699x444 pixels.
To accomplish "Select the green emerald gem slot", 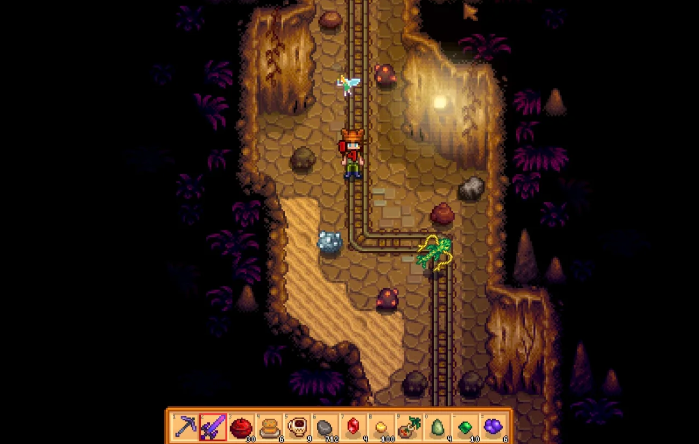I will click(465, 426).
